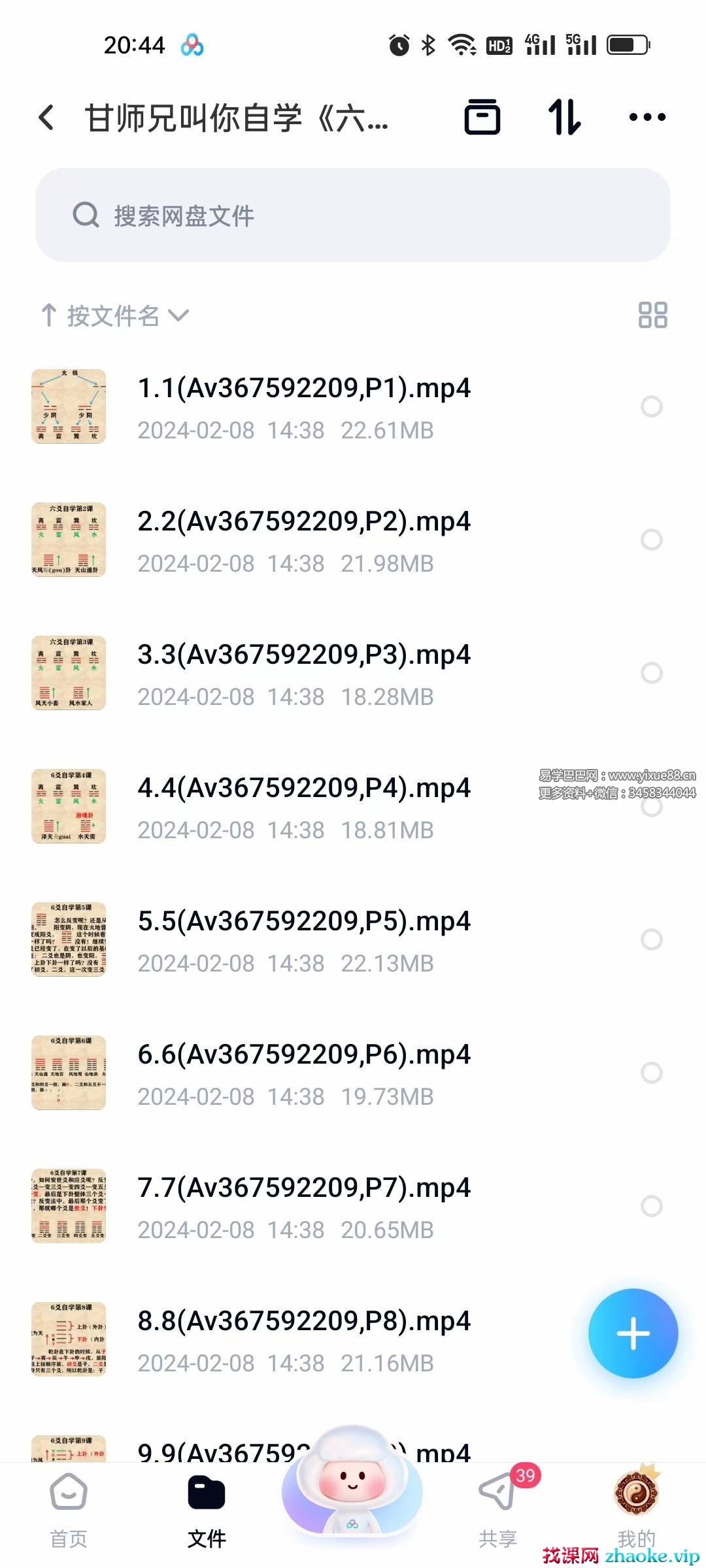
Task: Tick the circle for 7.7(Av367592209,P7).mp4
Action: [x=652, y=1206]
